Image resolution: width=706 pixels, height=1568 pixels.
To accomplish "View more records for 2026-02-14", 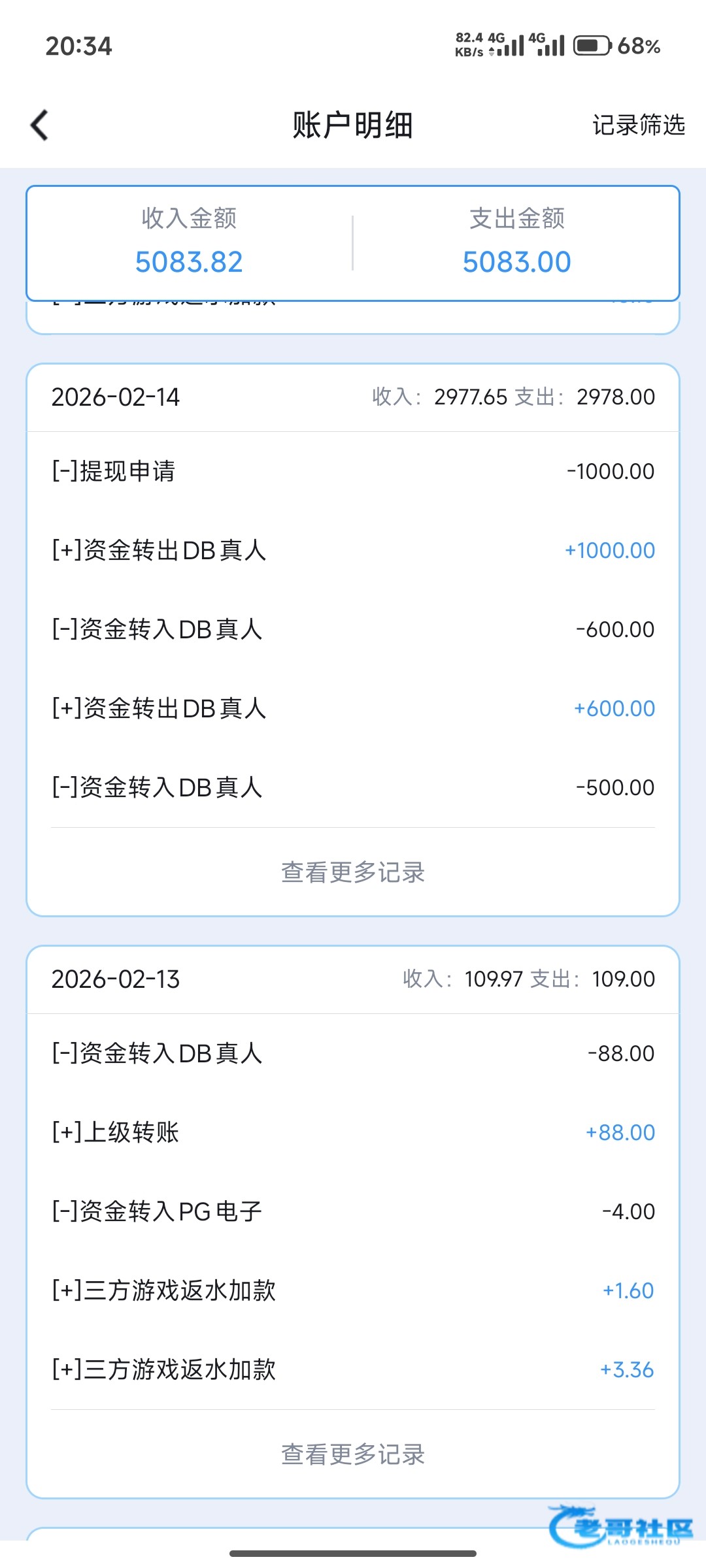I will pos(353,872).
